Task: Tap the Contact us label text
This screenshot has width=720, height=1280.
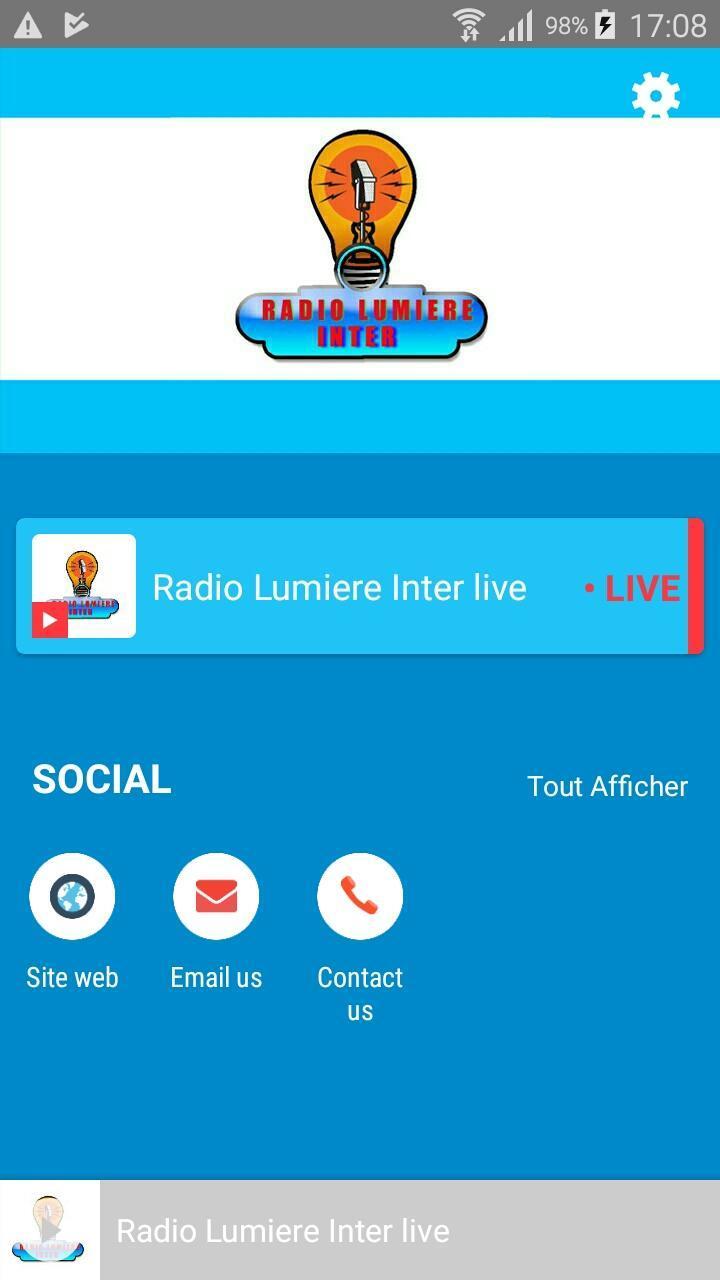Action: pos(360,992)
